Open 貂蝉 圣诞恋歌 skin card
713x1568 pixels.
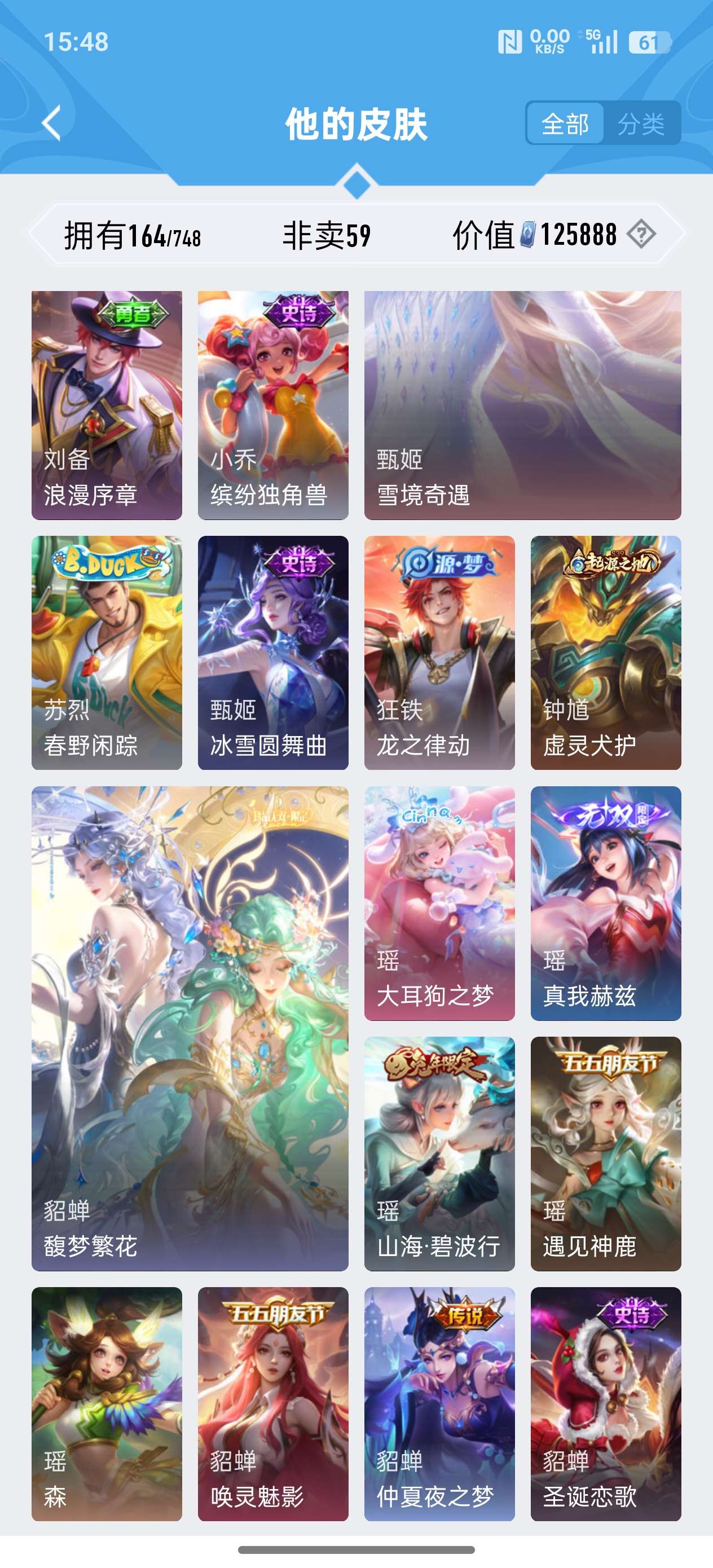(605, 1404)
